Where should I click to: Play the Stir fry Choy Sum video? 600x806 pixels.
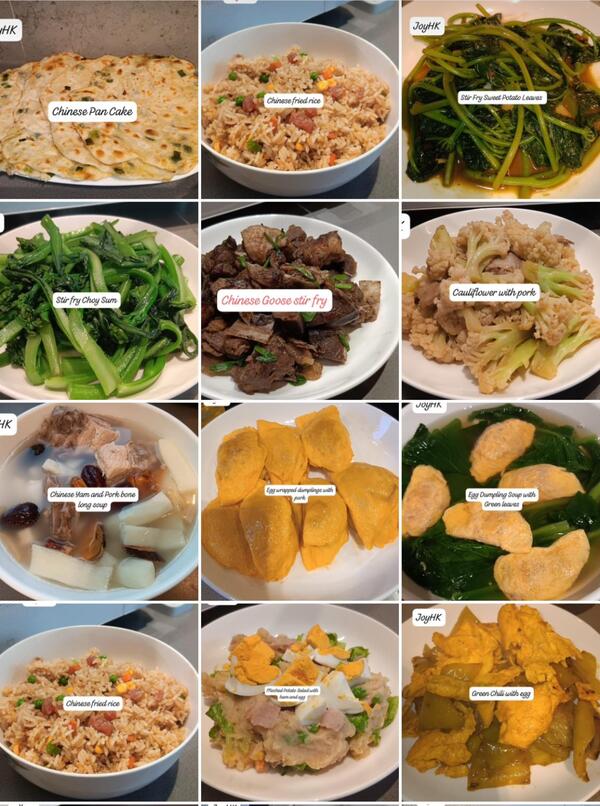pyautogui.click(x=98, y=300)
